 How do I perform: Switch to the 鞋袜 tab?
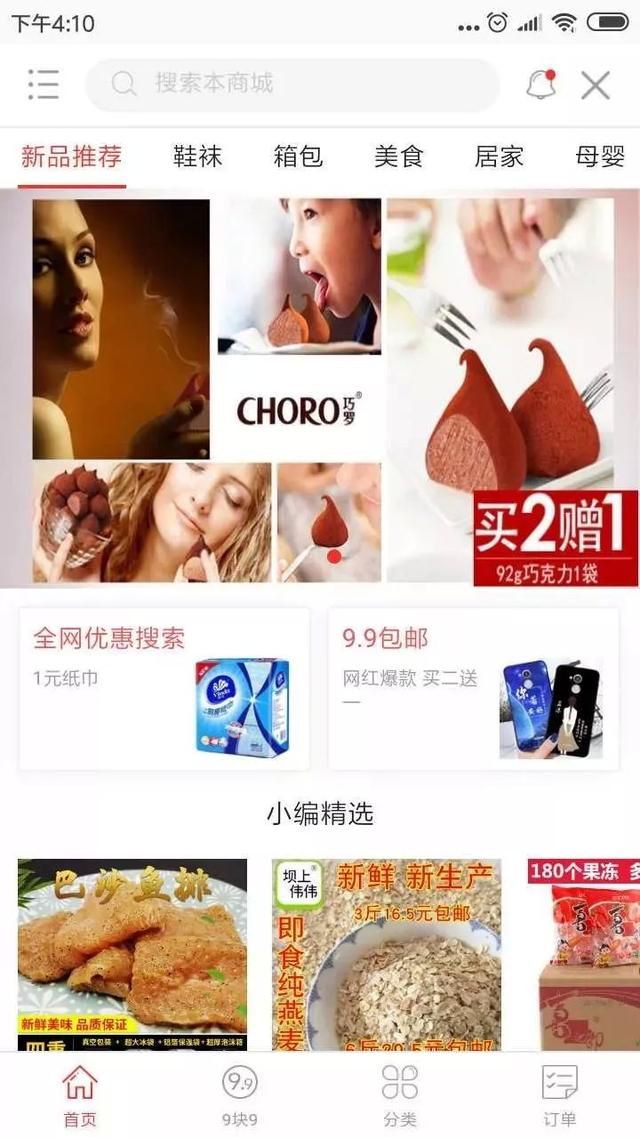(197, 157)
